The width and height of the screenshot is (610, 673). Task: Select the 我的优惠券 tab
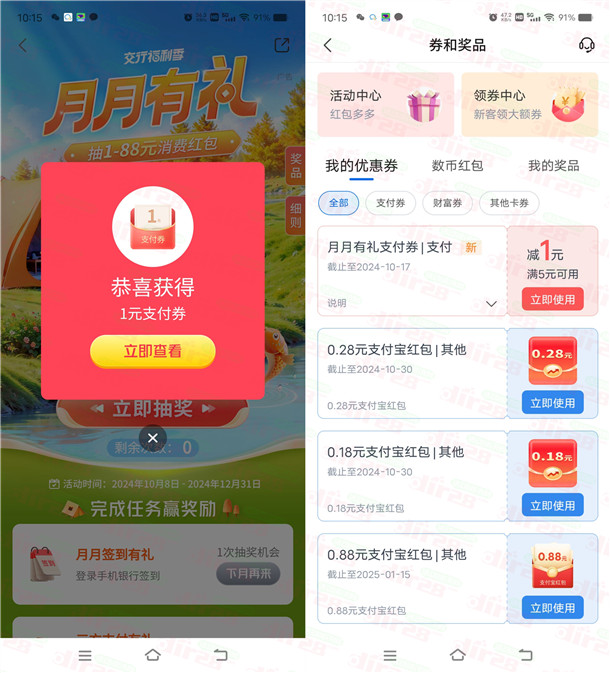coord(361,165)
